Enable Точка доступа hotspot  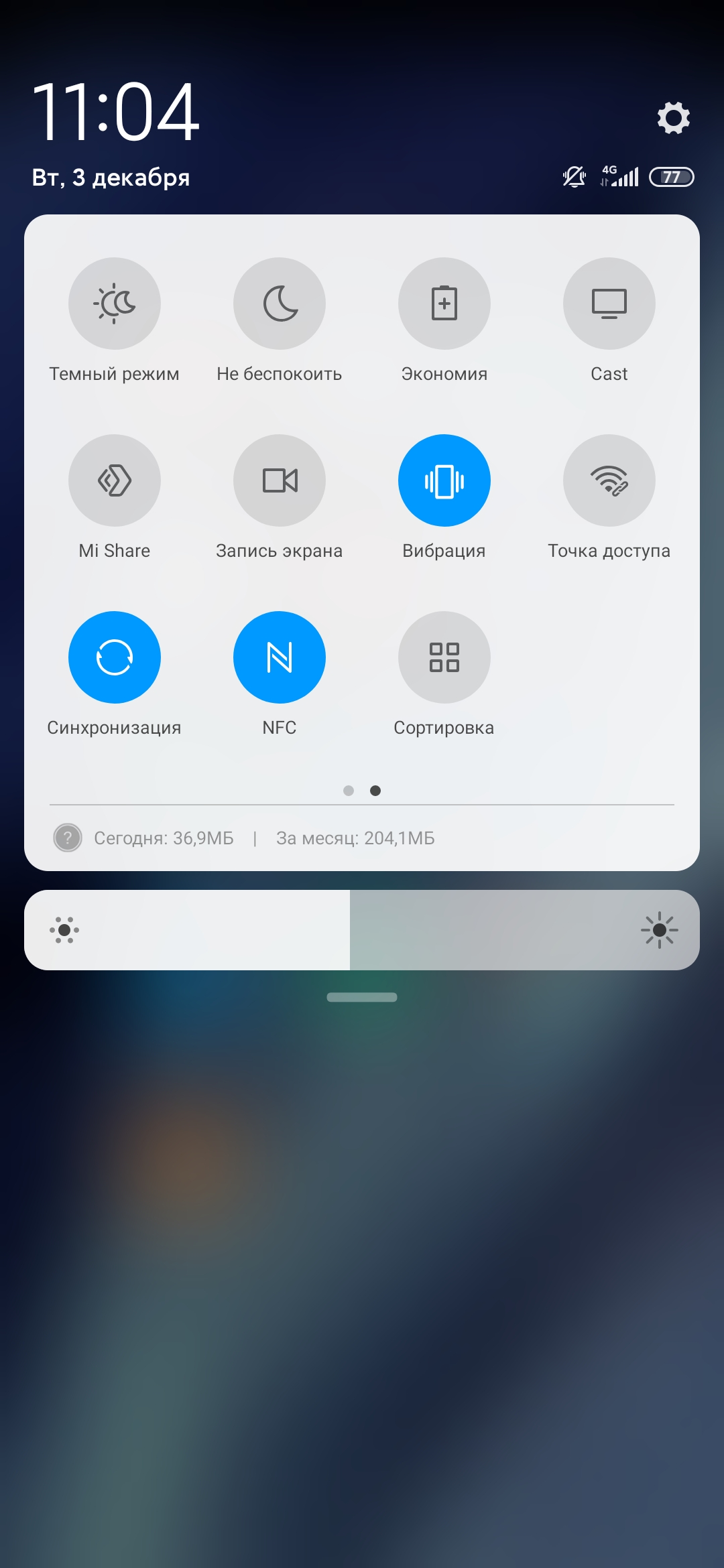coord(609,480)
